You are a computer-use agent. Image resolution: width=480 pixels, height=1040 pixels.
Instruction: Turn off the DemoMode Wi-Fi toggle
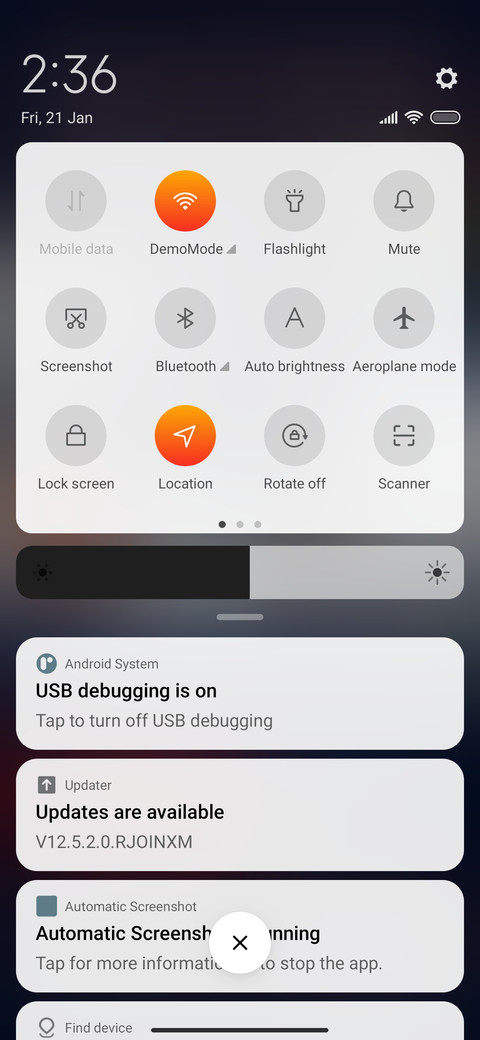185,201
